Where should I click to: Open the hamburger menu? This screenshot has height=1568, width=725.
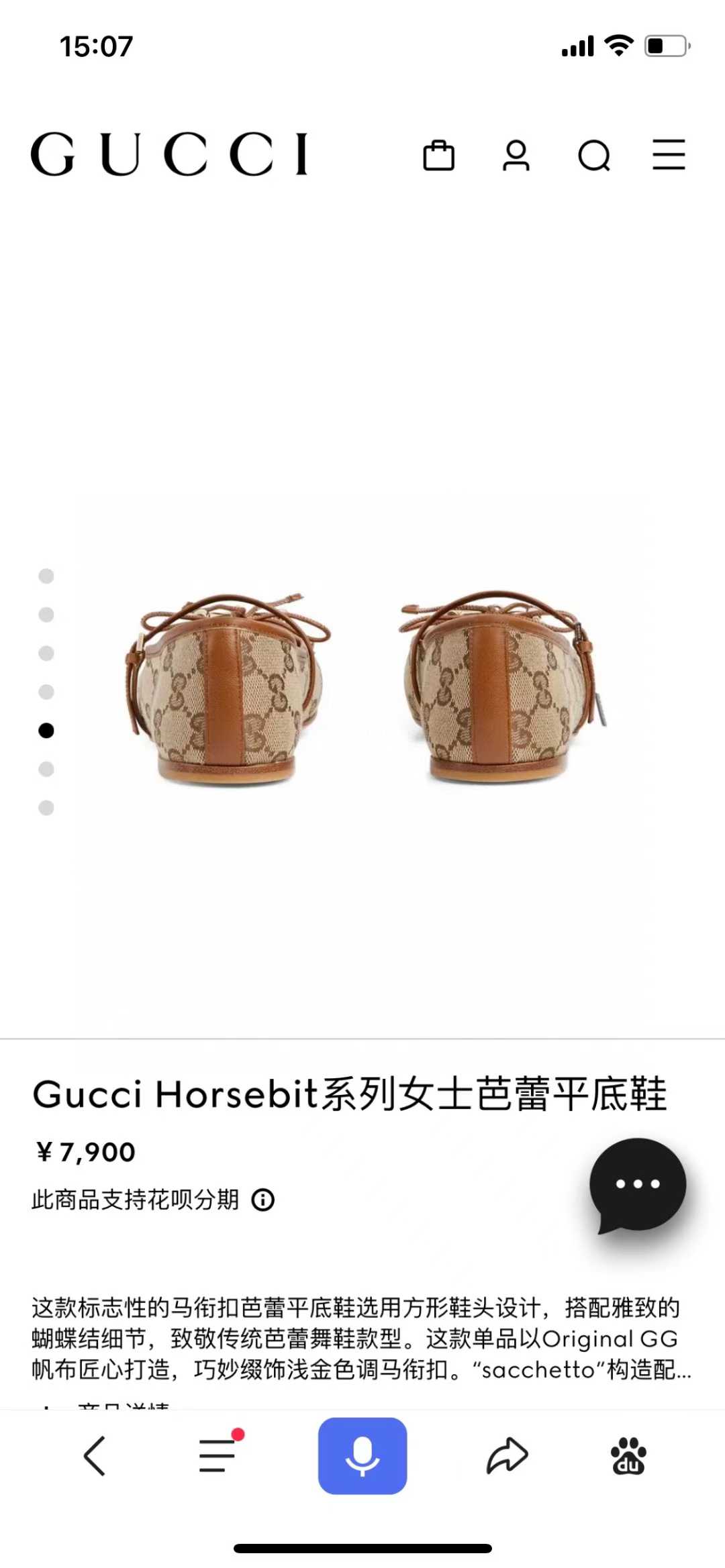pyautogui.click(x=669, y=155)
